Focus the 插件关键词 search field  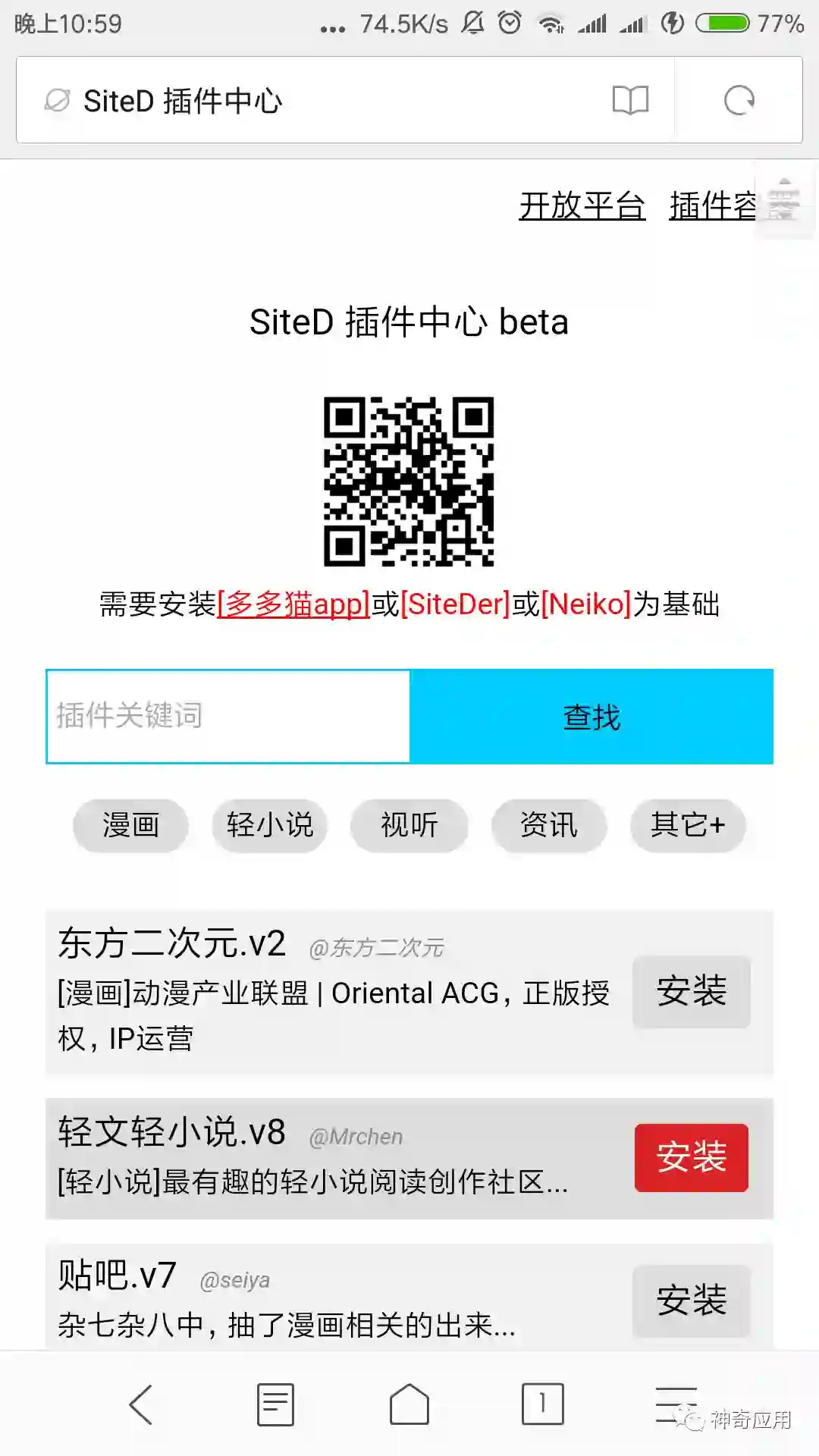[x=228, y=716]
